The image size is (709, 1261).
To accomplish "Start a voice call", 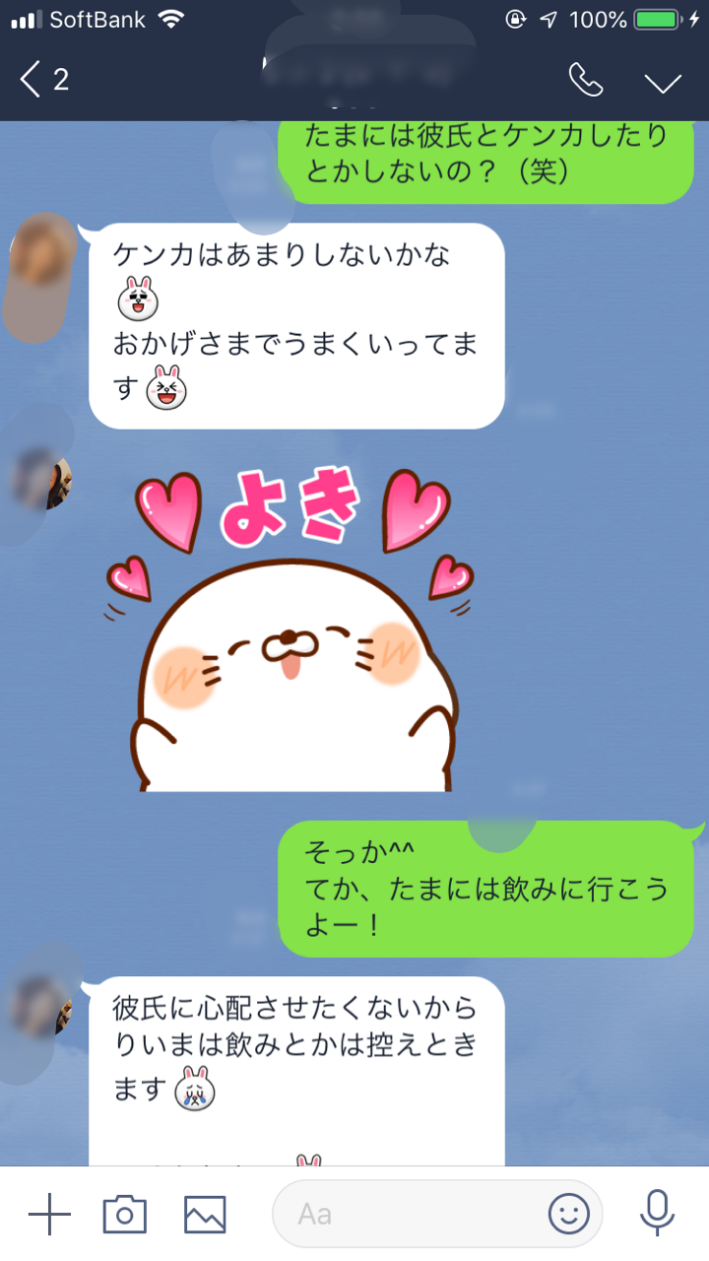I will 585,80.
